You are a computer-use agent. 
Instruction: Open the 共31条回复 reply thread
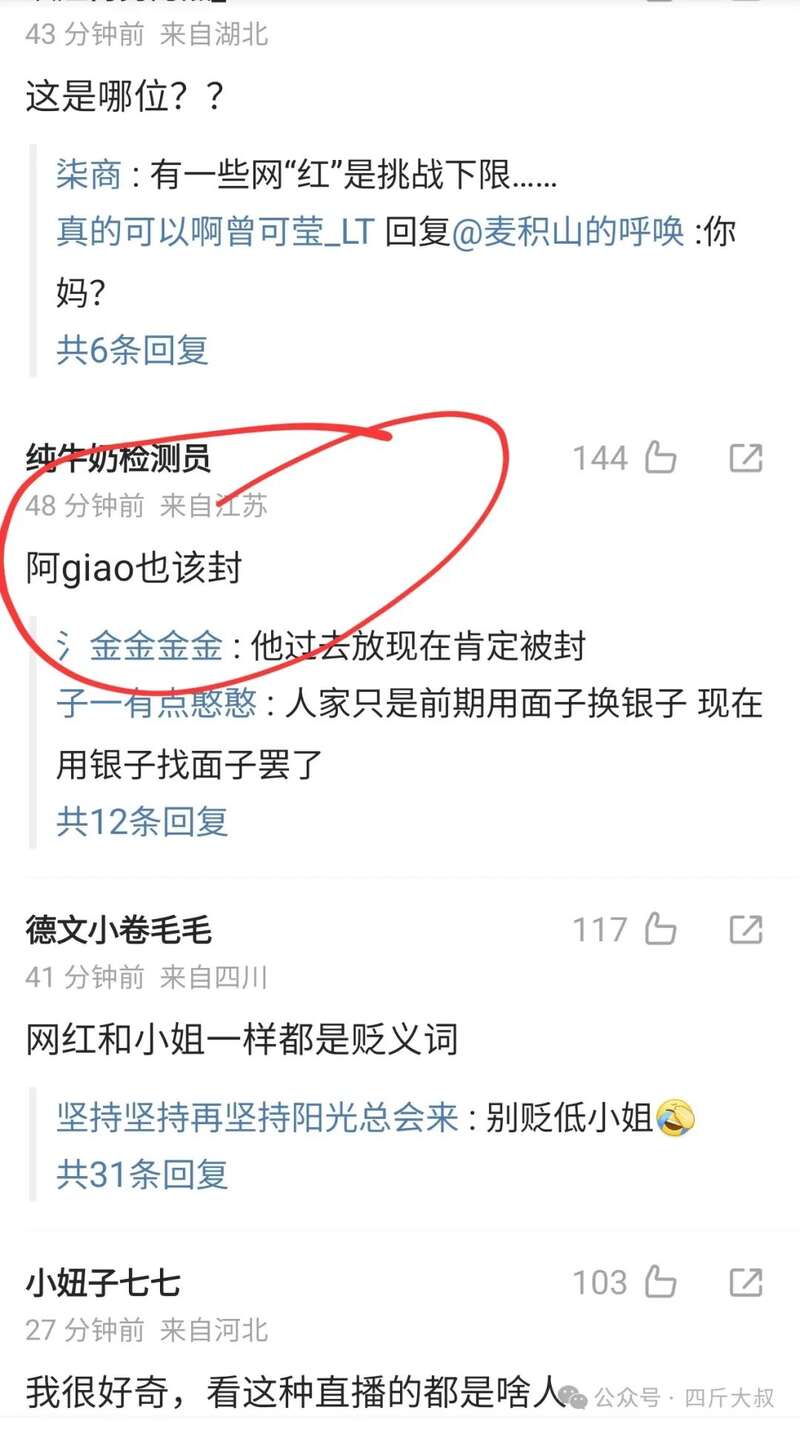[x=142, y=1174]
